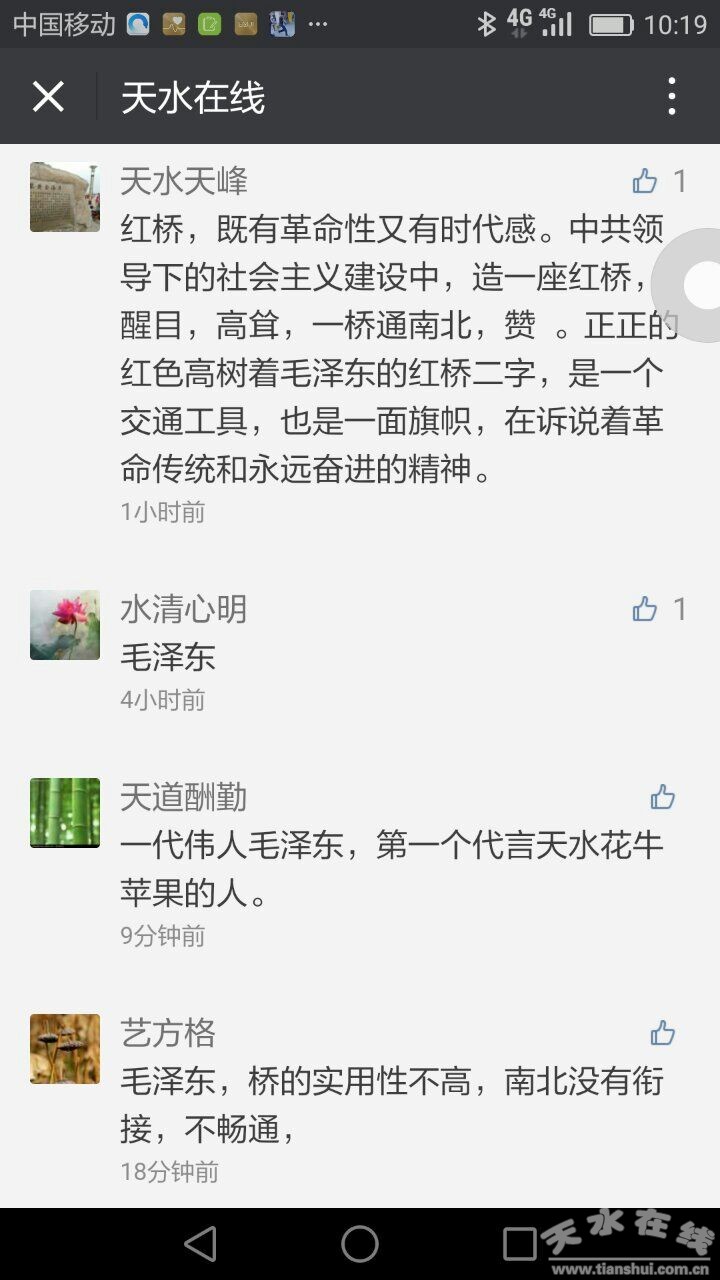Open 天道酬勤's avatar

click(x=65, y=813)
